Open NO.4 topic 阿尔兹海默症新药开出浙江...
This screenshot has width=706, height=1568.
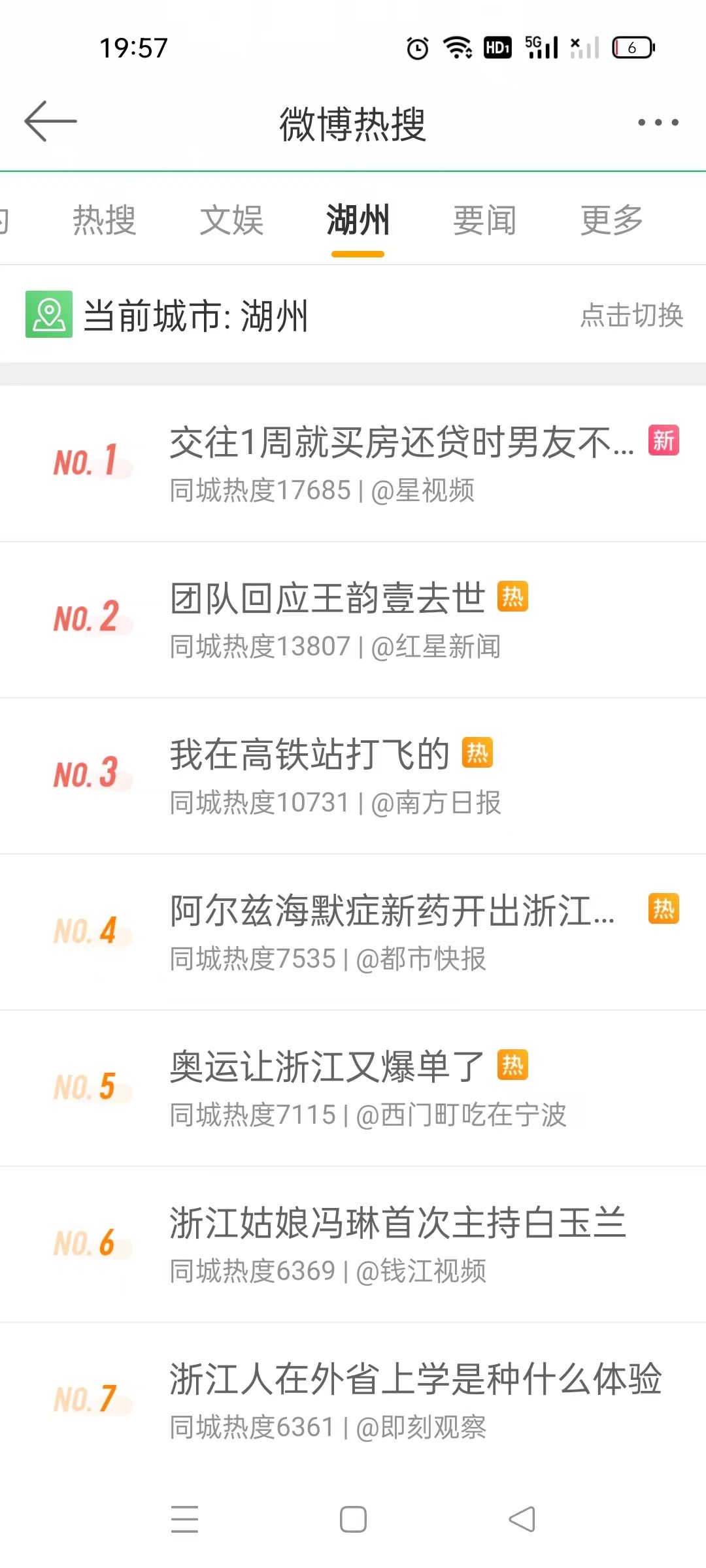click(353, 932)
